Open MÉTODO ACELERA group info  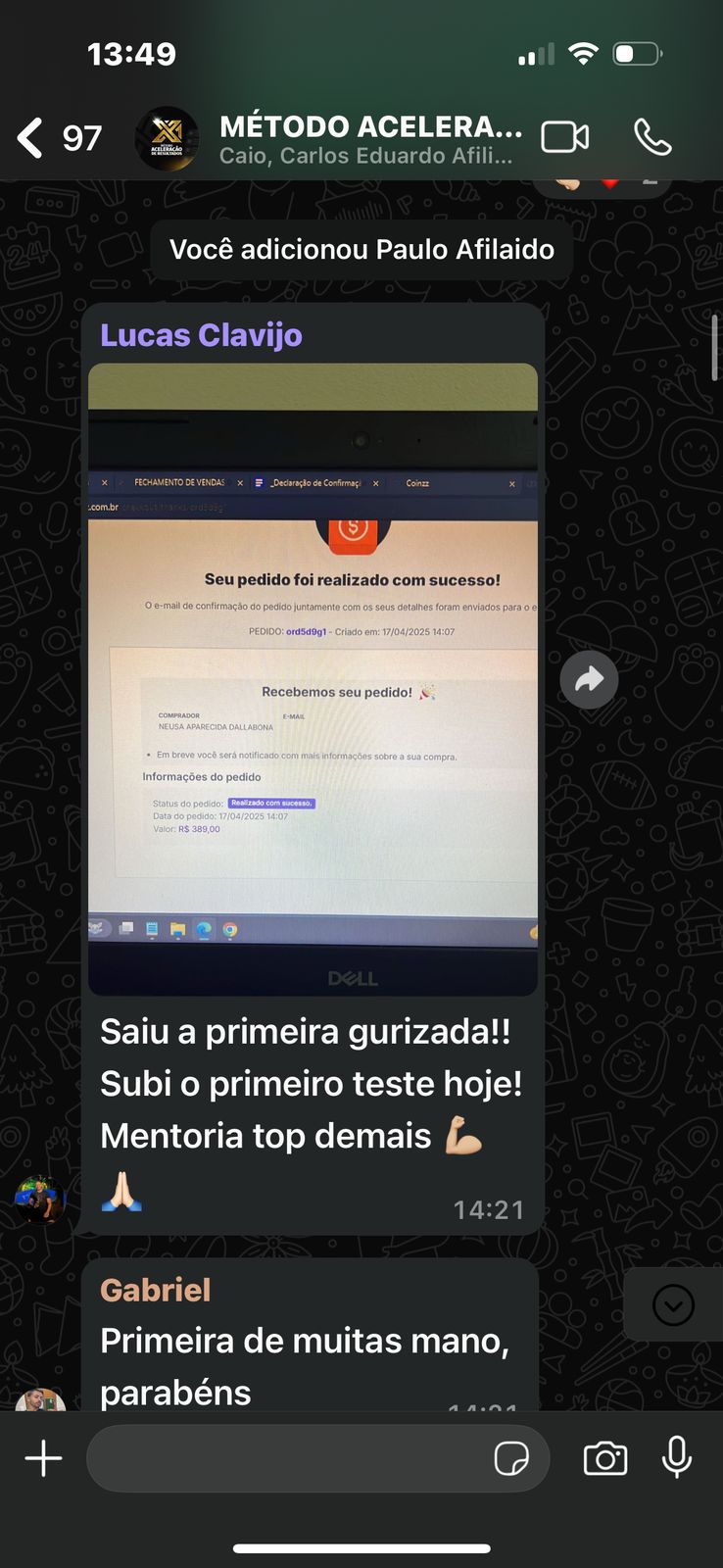(x=368, y=139)
